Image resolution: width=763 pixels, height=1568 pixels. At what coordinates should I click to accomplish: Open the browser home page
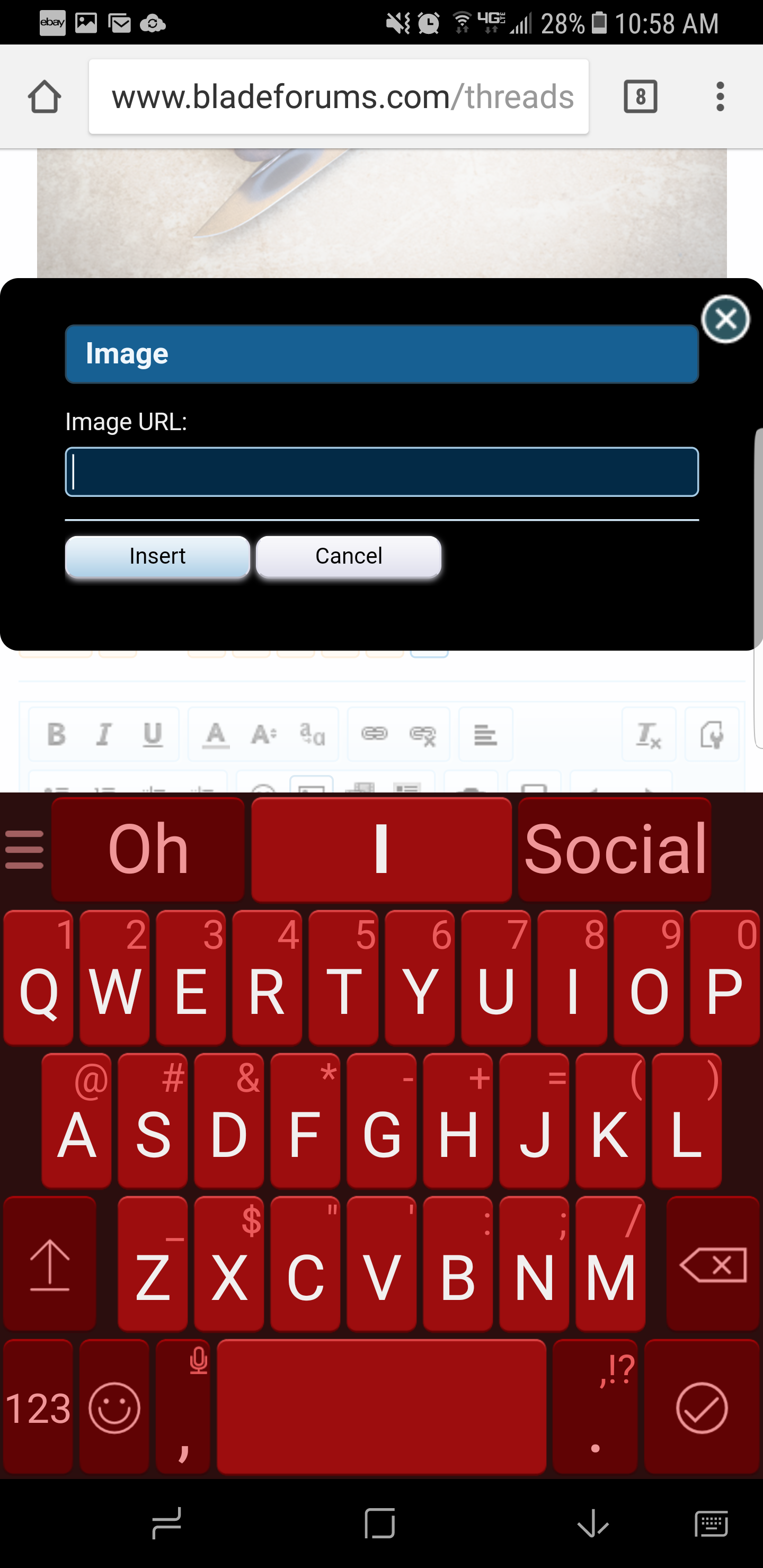(45, 97)
